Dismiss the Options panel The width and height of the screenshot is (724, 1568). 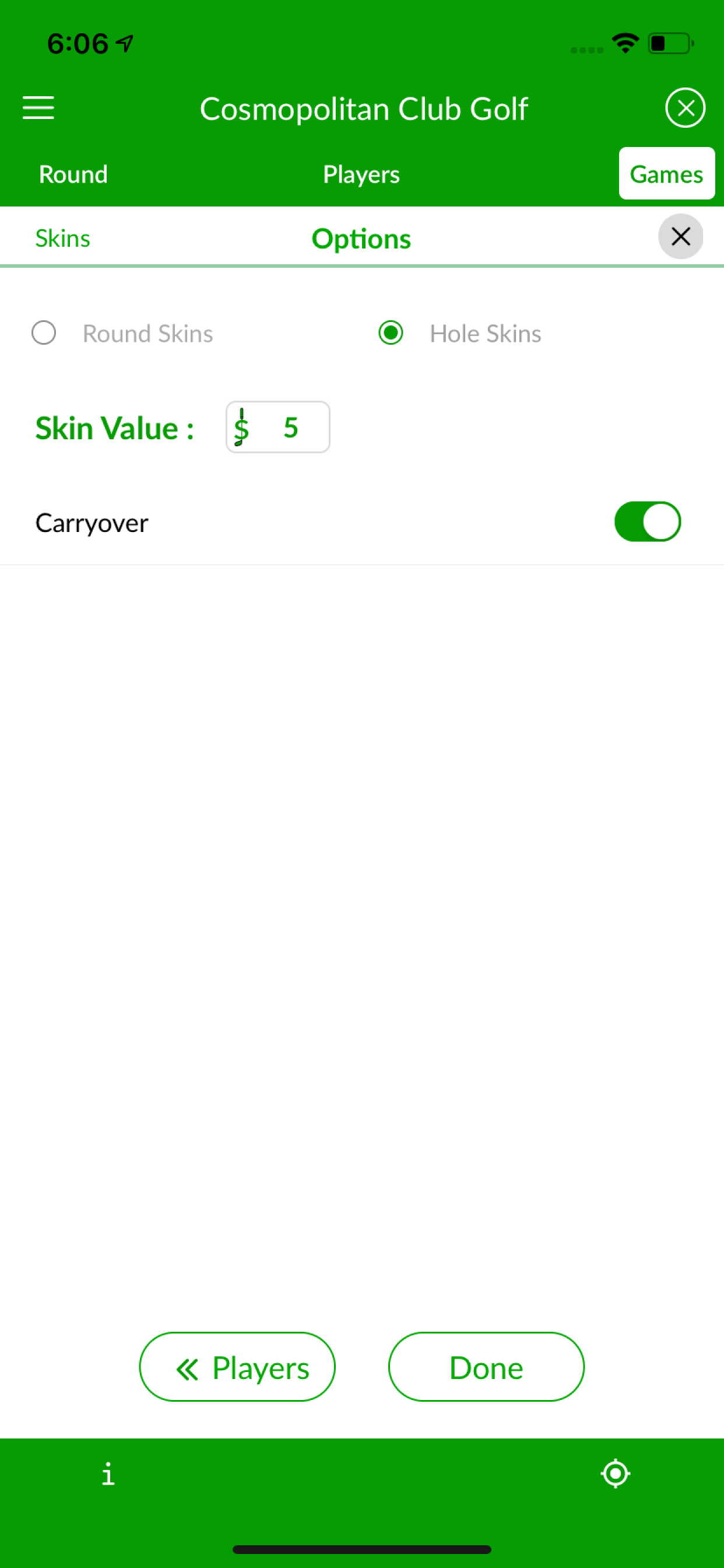(680, 236)
